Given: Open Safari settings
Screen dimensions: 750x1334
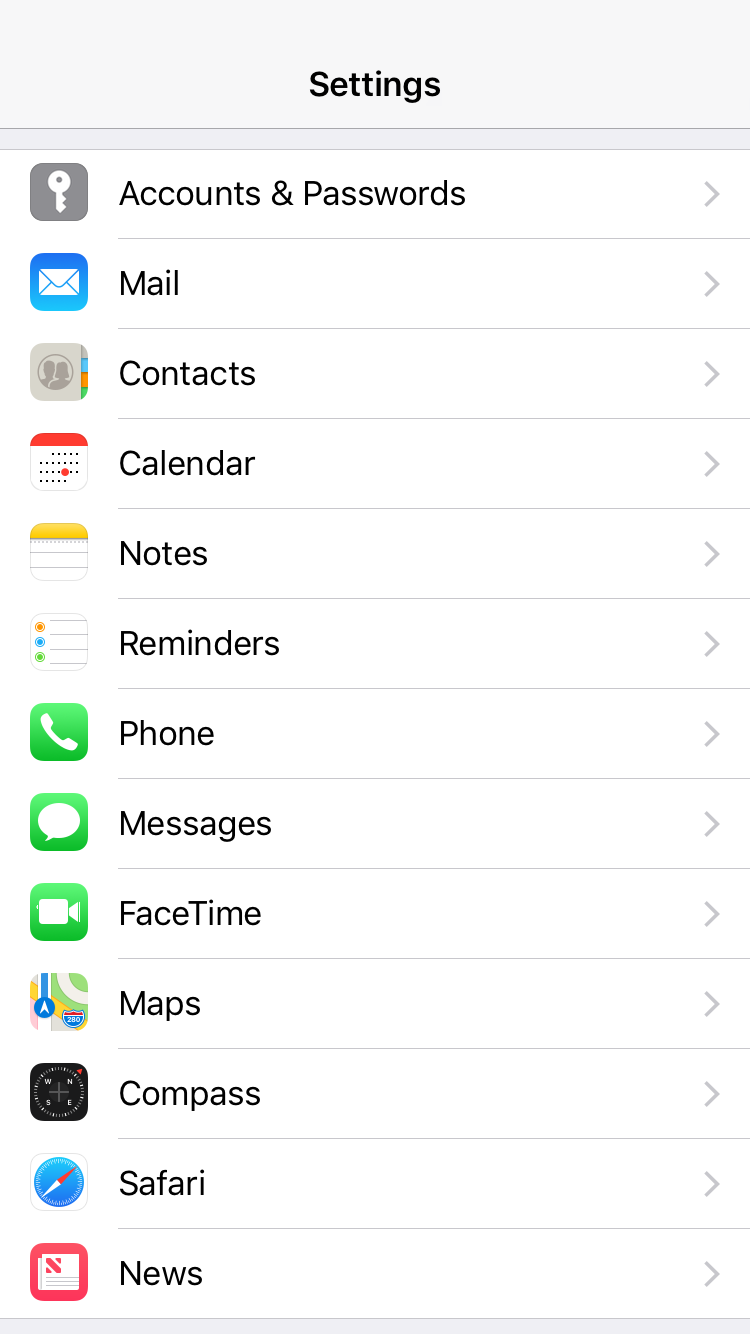Looking at the screenshot, I should click(375, 1184).
